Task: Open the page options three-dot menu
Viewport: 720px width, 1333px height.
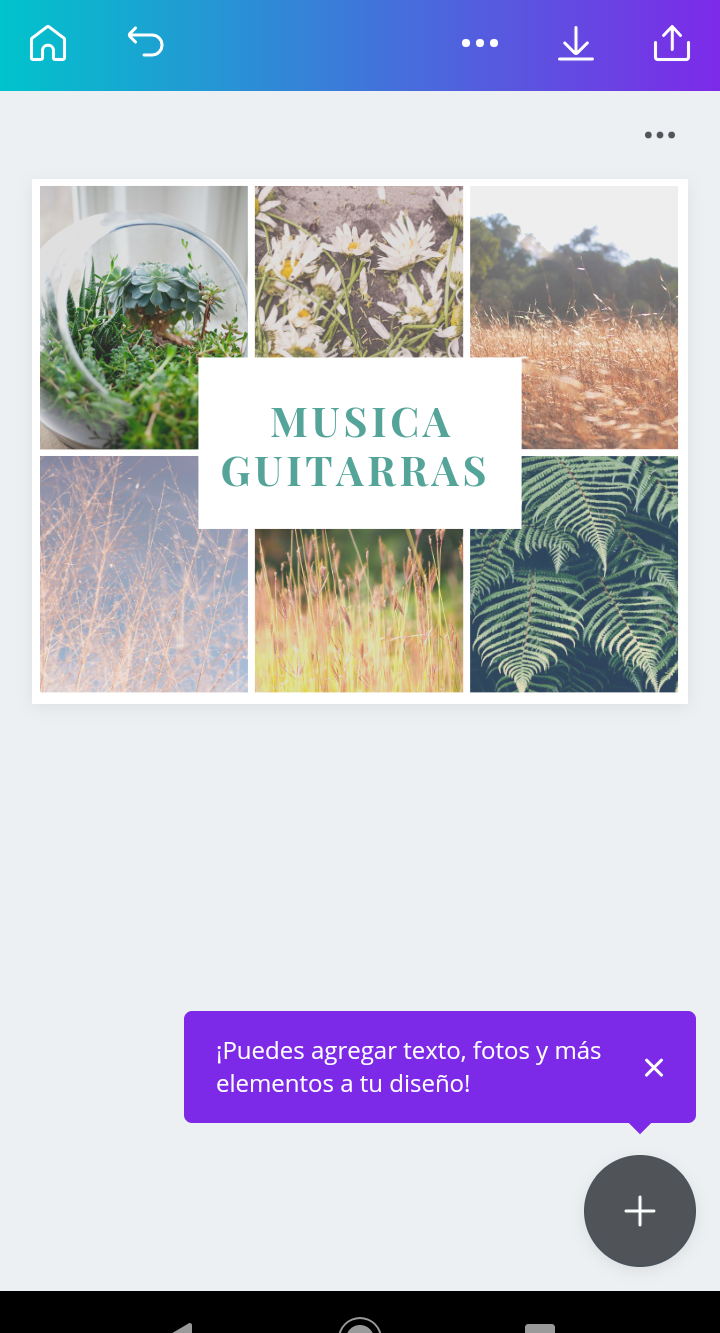Action: 659,135
